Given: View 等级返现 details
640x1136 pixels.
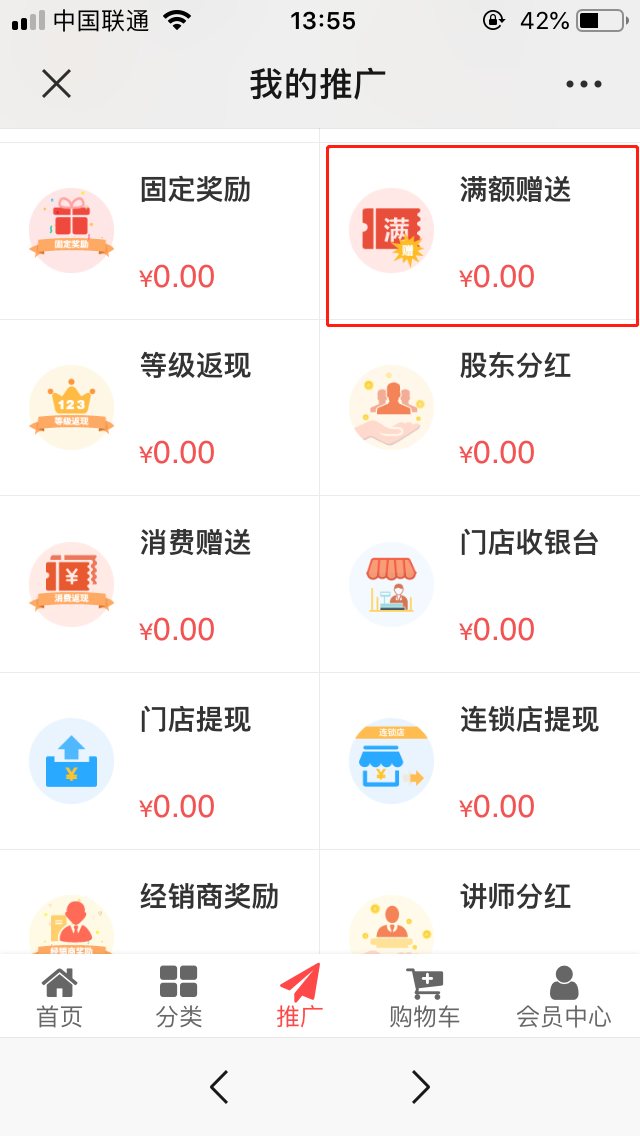Looking at the screenshot, I should click(160, 408).
